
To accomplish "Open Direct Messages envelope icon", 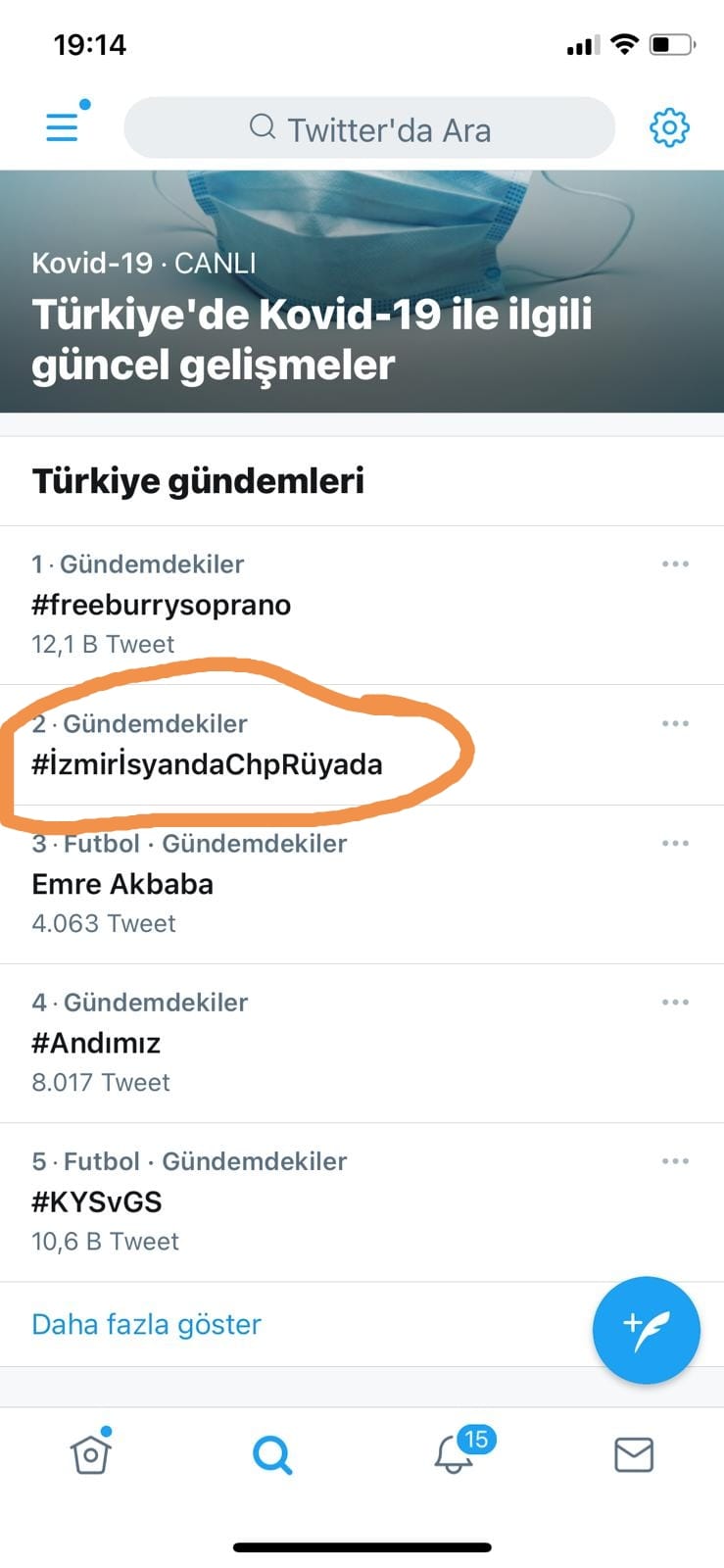I will click(633, 1454).
